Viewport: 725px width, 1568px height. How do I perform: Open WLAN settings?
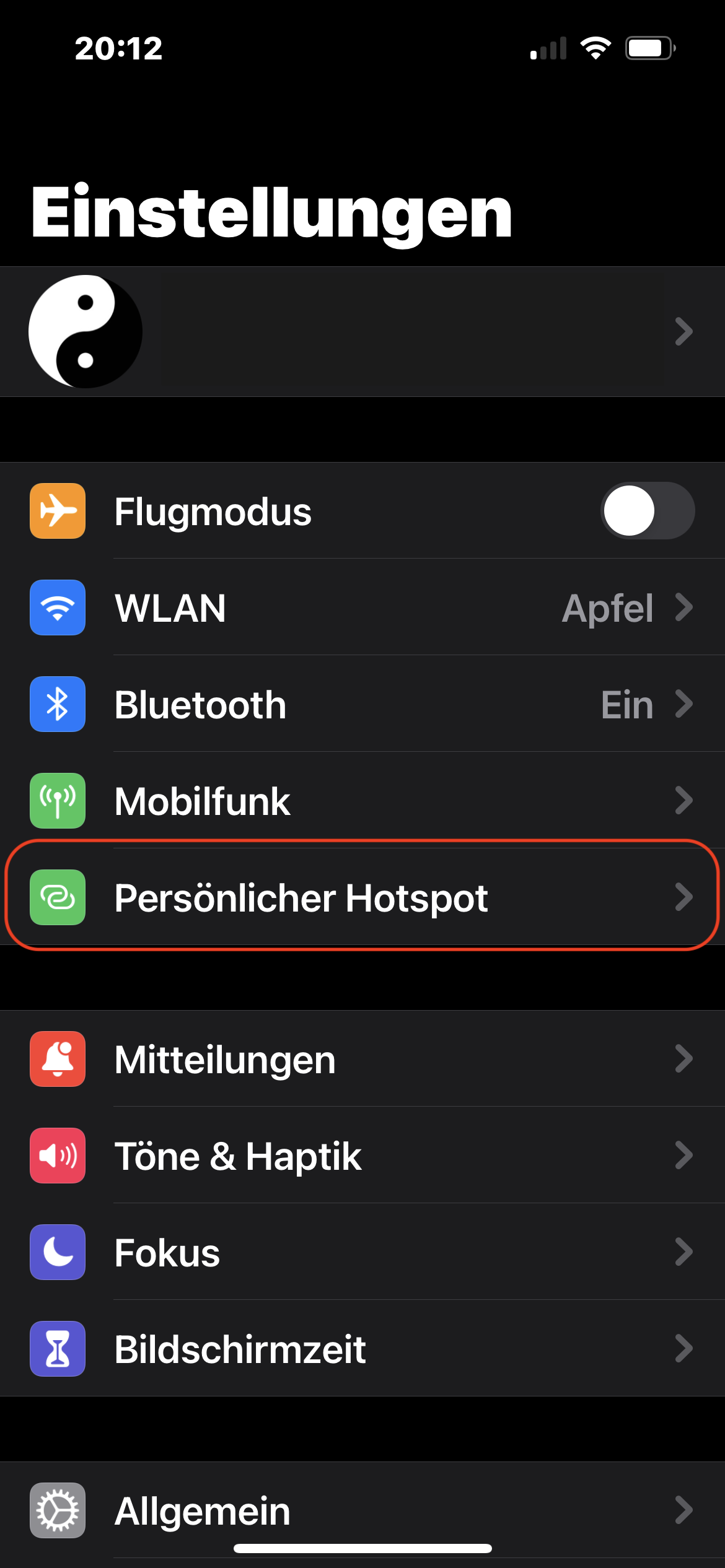point(362,608)
